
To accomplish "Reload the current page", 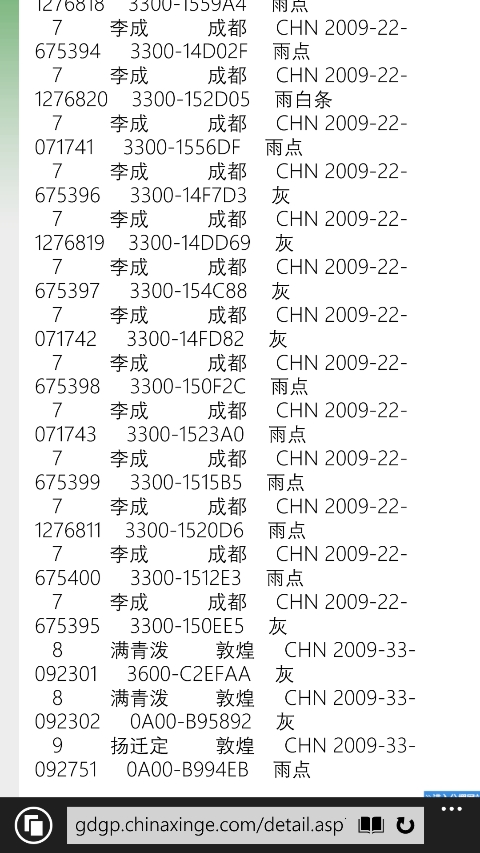I will 405,825.
